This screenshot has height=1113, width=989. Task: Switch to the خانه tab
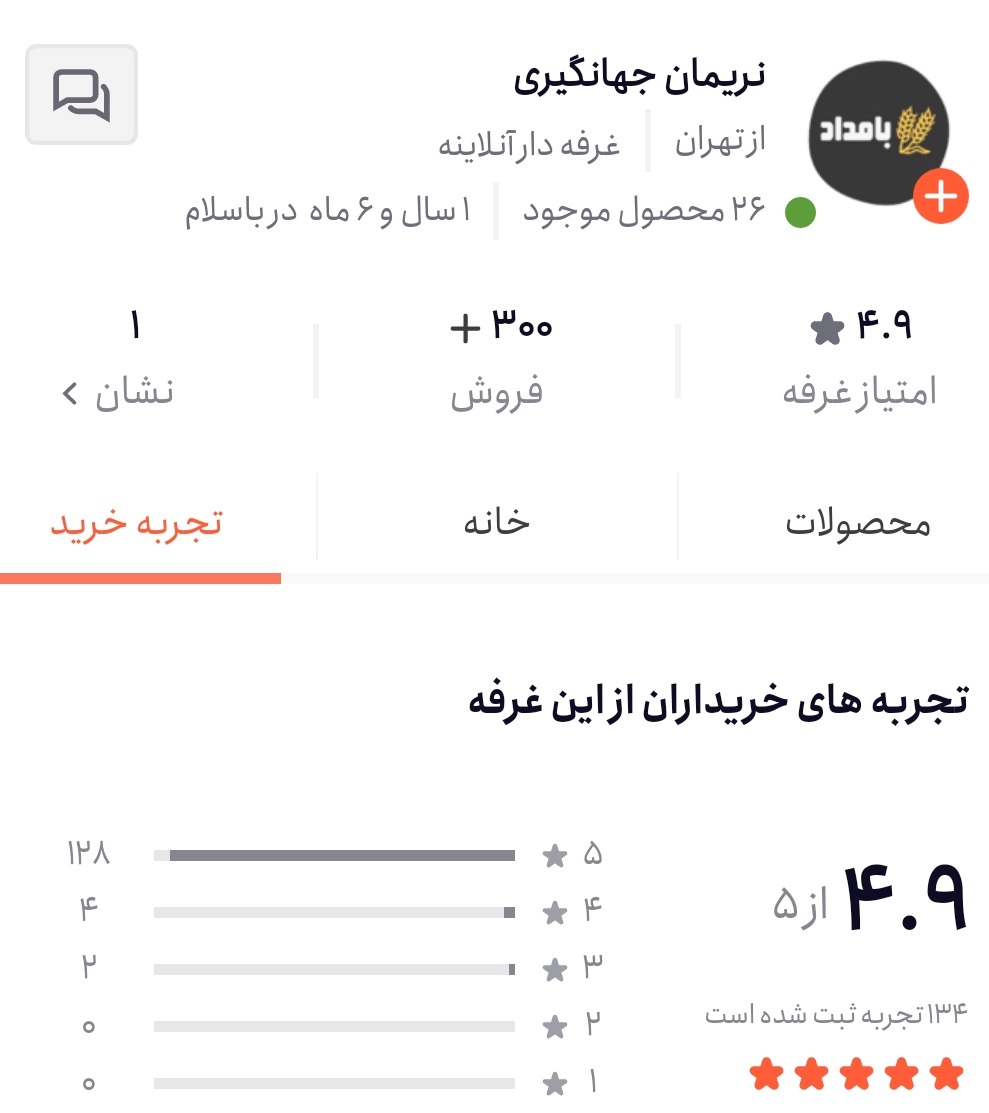click(x=496, y=522)
